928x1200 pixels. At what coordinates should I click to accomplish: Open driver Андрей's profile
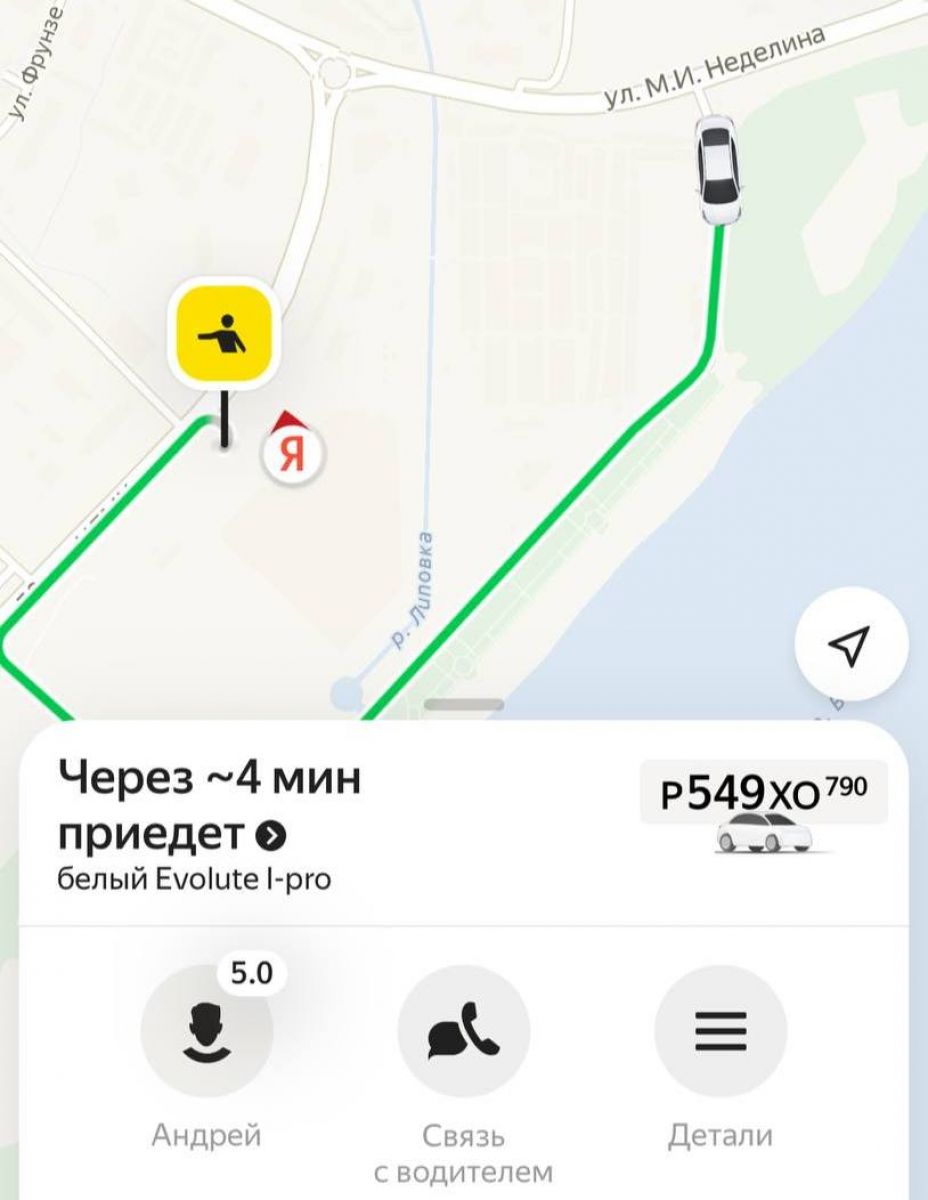pos(207,1032)
